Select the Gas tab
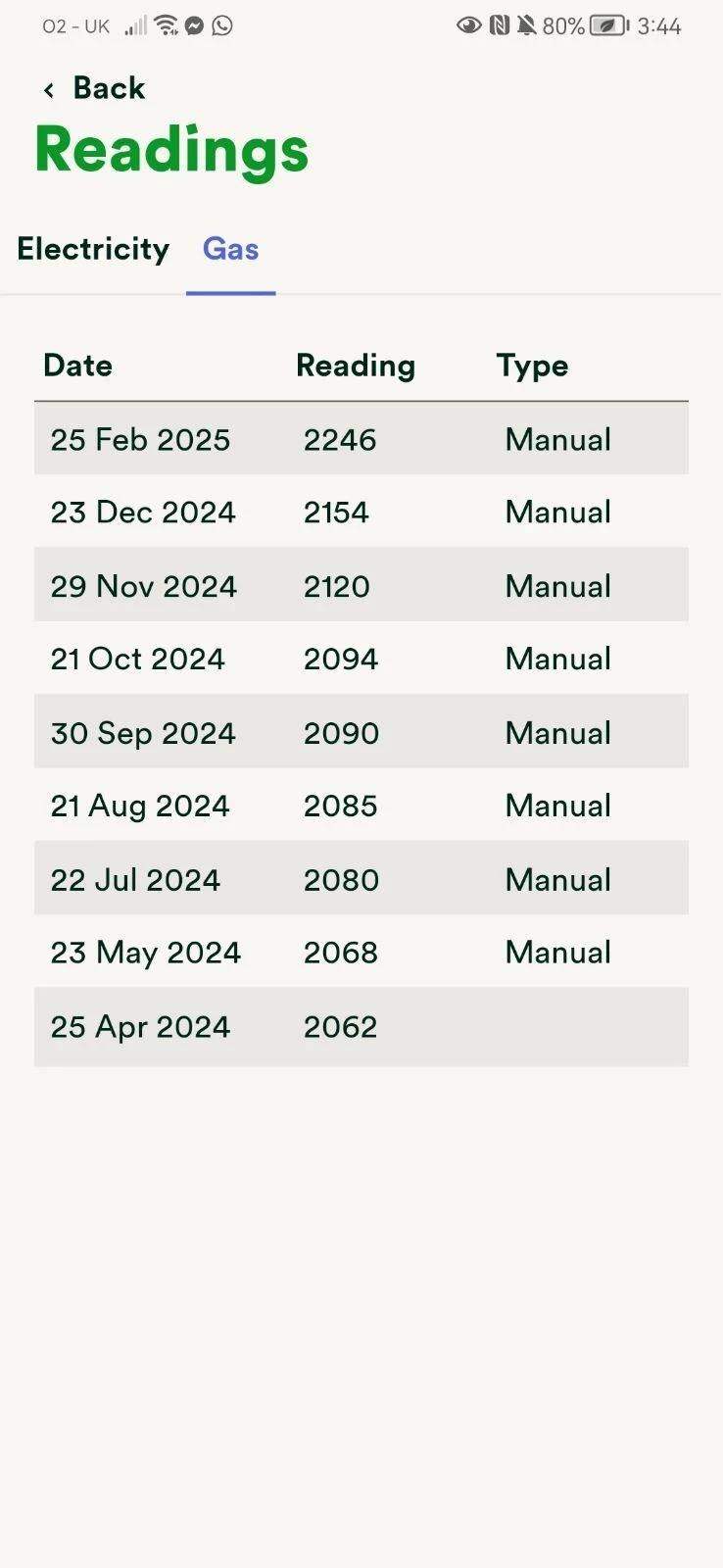The width and height of the screenshot is (723, 1568). pyautogui.click(x=230, y=249)
